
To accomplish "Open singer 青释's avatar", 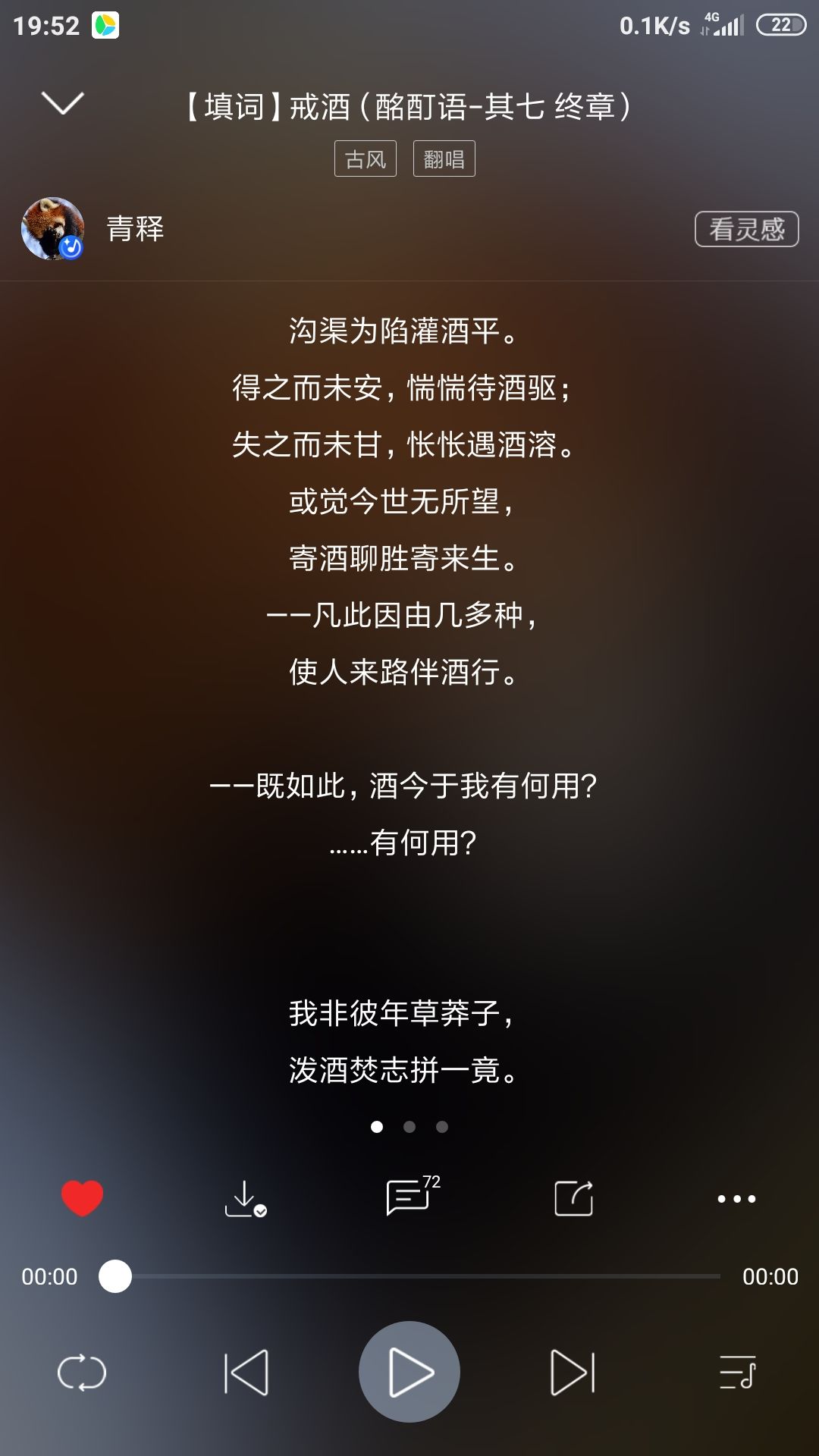I will click(53, 228).
